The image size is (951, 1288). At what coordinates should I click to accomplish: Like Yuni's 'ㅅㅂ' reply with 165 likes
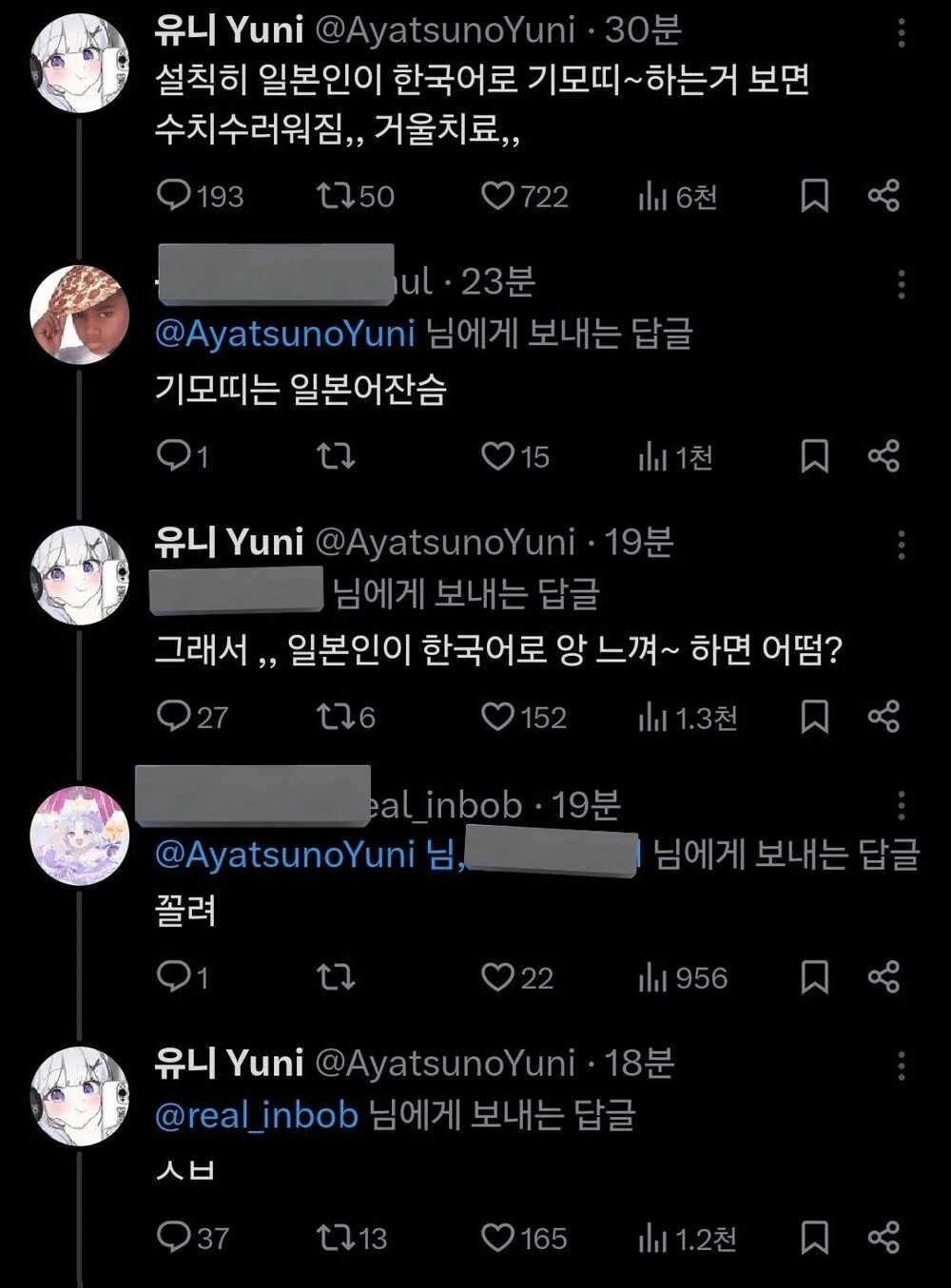click(497, 1237)
